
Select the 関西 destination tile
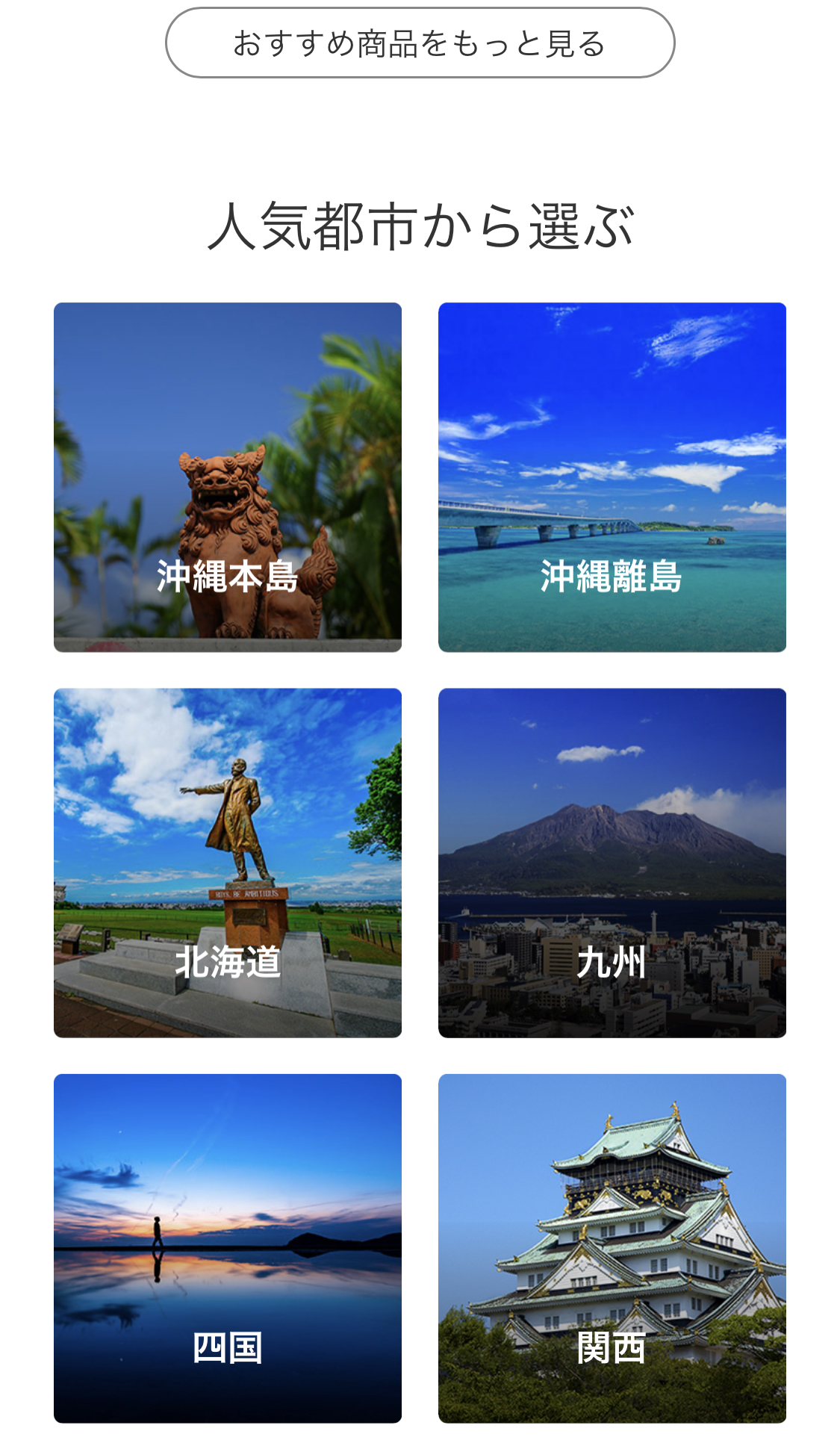click(x=612, y=1248)
